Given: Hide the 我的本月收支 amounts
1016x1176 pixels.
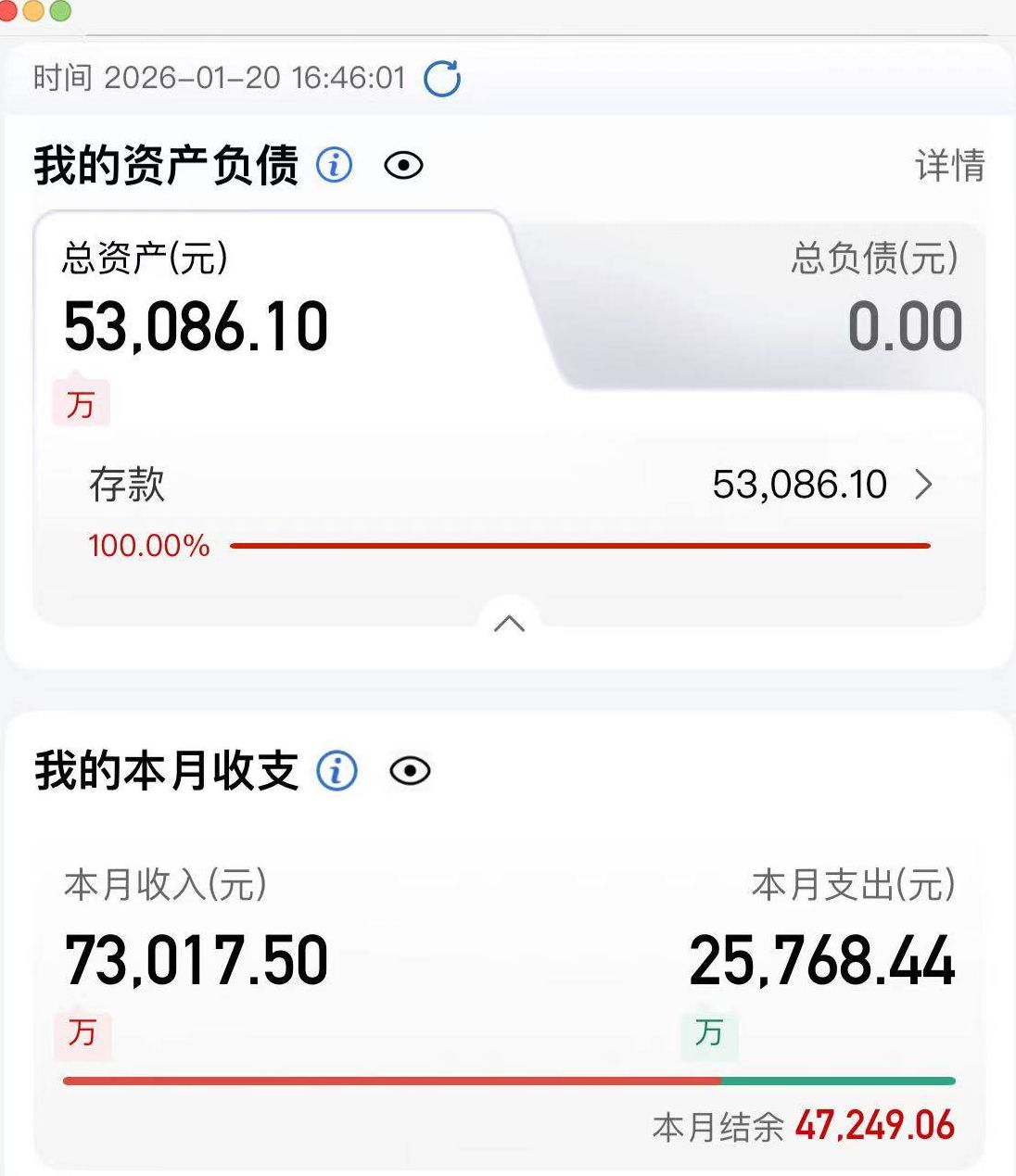Looking at the screenshot, I should pyautogui.click(x=410, y=771).
